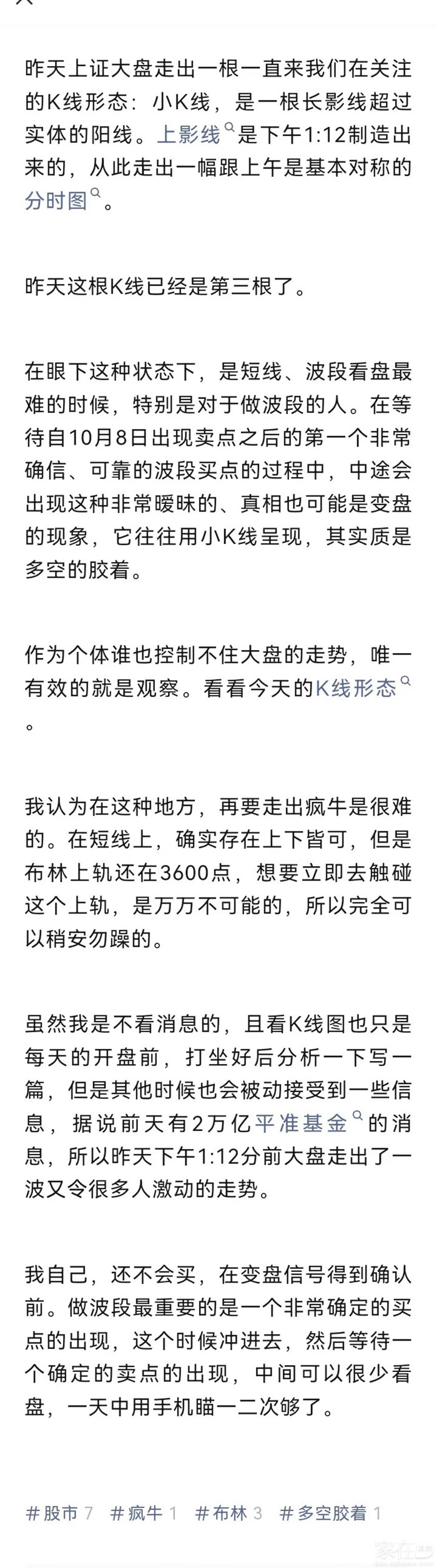Image resolution: width=437 pixels, height=1568 pixels.
Task: Look up the 平准基金 link
Action: tap(302, 1123)
